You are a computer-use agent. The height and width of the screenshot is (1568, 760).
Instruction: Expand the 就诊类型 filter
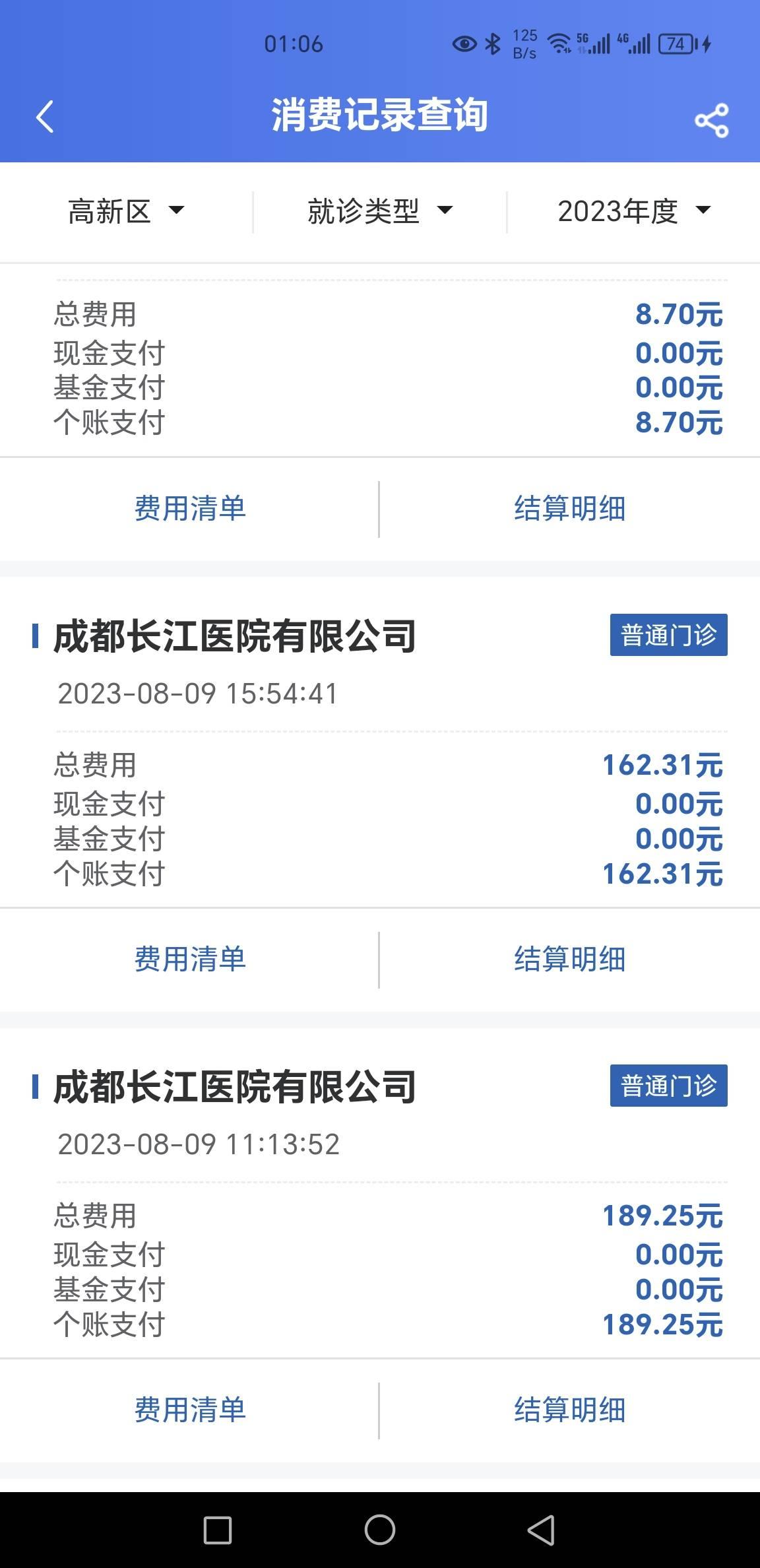tap(379, 212)
